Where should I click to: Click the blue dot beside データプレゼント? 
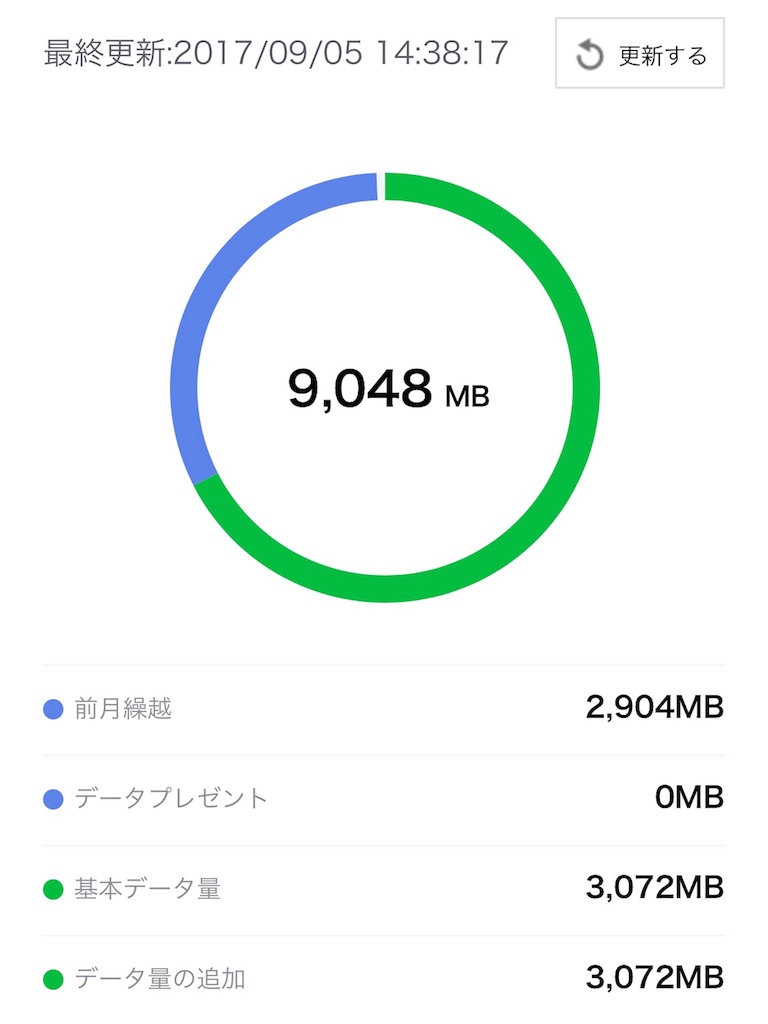click(x=53, y=797)
